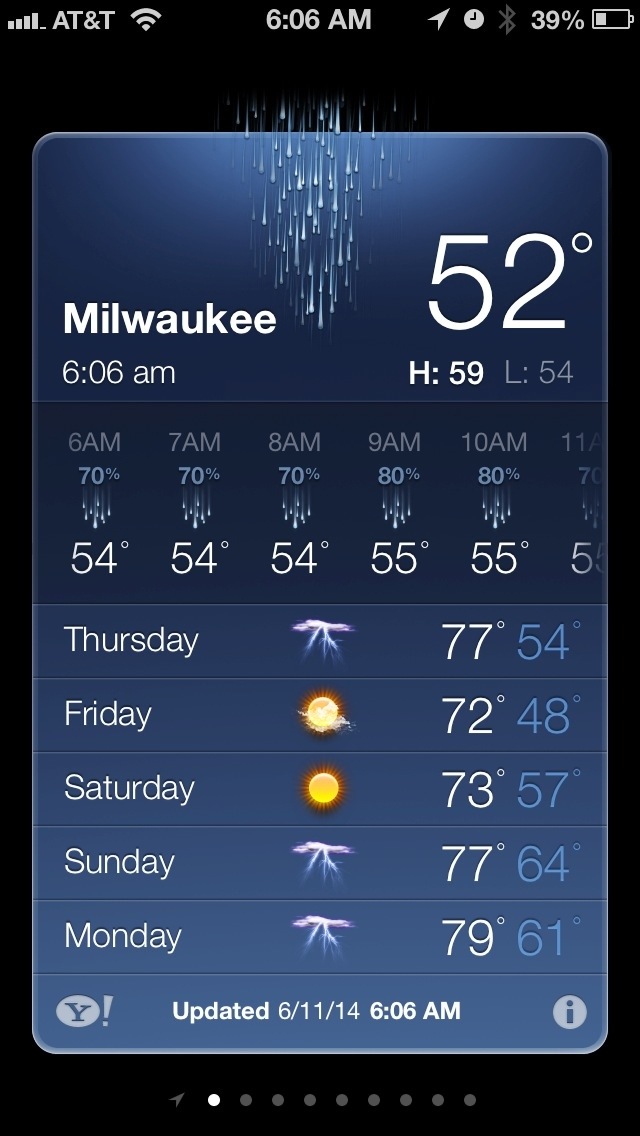Open the Yahoo weather link
The image size is (640, 1136).
pyautogui.click(x=84, y=1012)
